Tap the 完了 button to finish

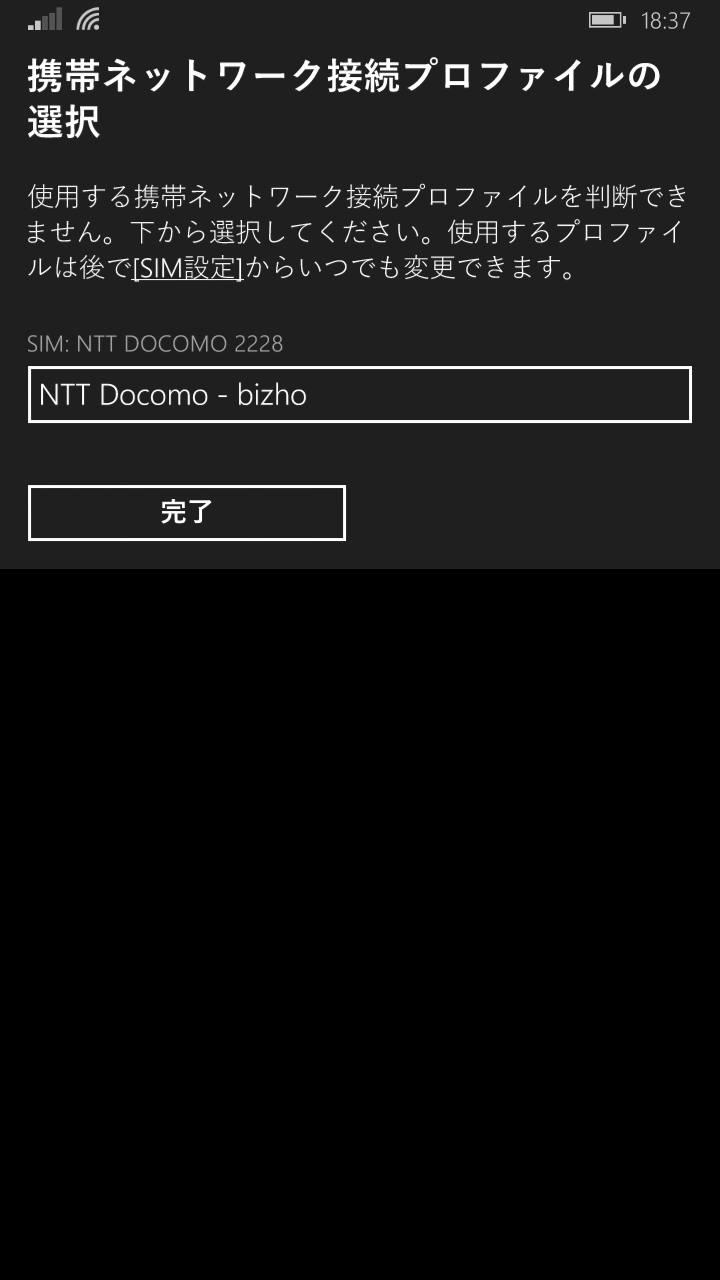click(x=187, y=513)
